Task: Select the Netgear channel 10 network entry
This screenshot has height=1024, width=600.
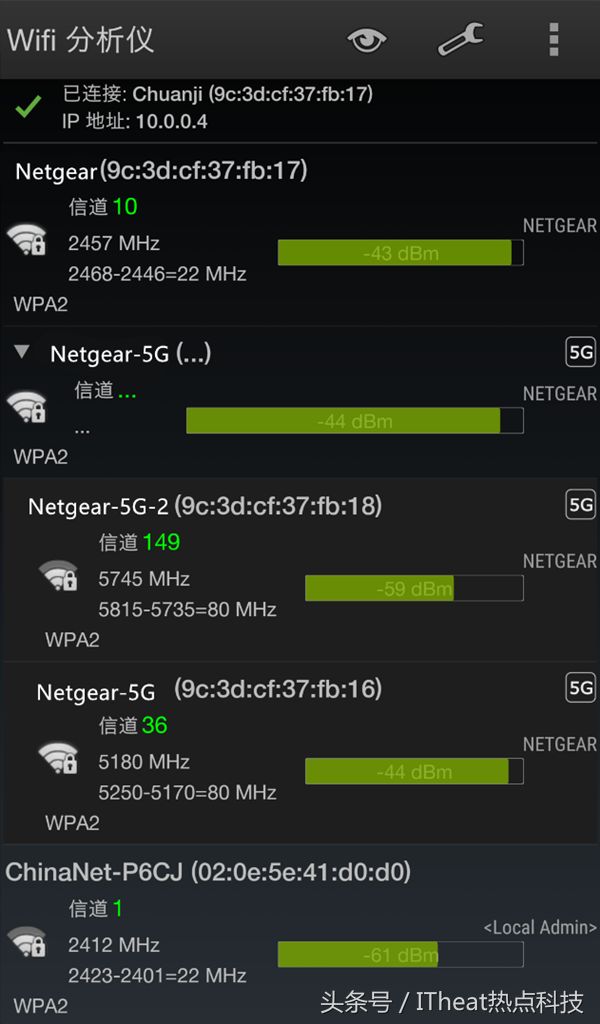Action: click(x=300, y=235)
